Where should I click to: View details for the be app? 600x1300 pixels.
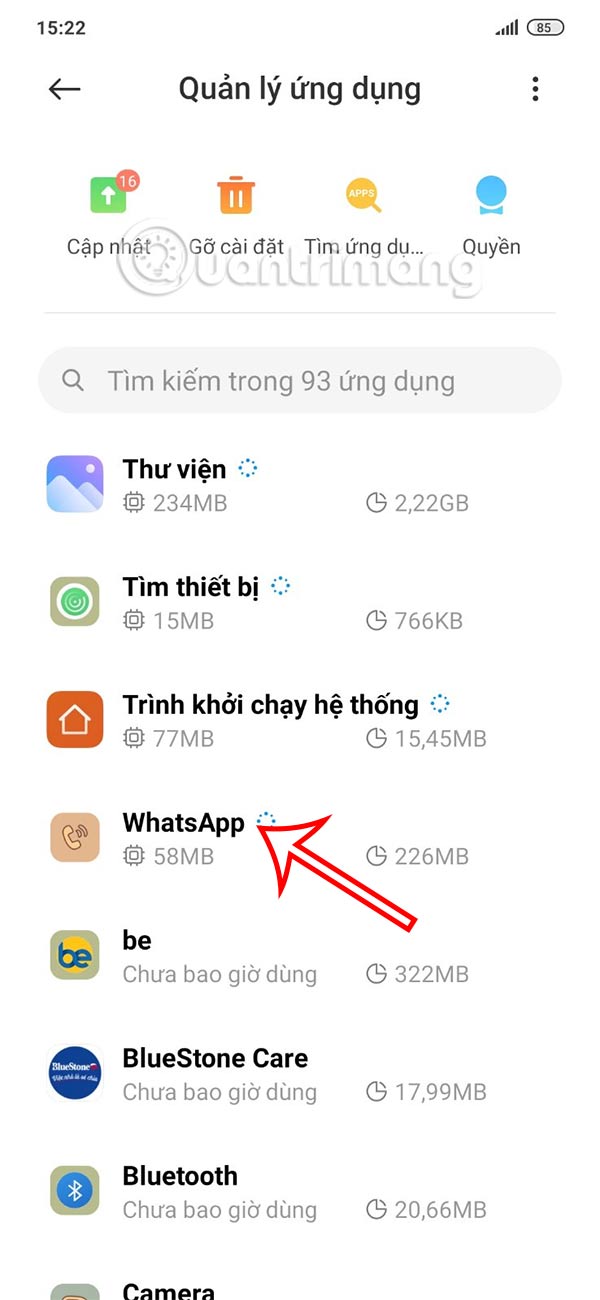pyautogui.click(x=300, y=956)
